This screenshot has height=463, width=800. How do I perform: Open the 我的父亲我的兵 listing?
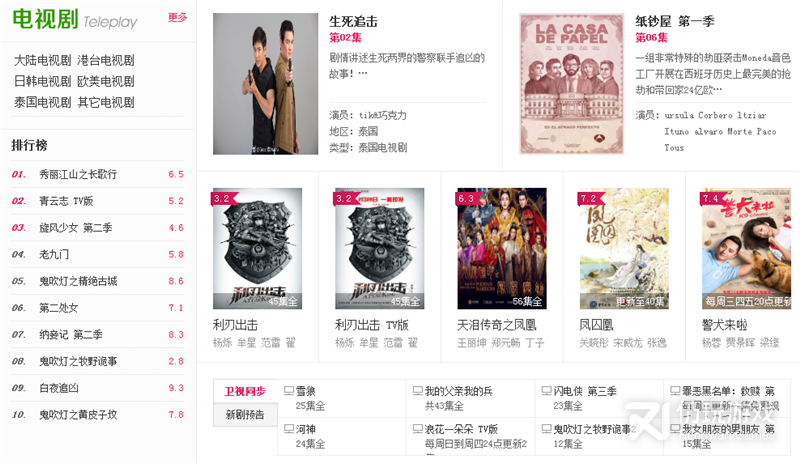coord(459,391)
